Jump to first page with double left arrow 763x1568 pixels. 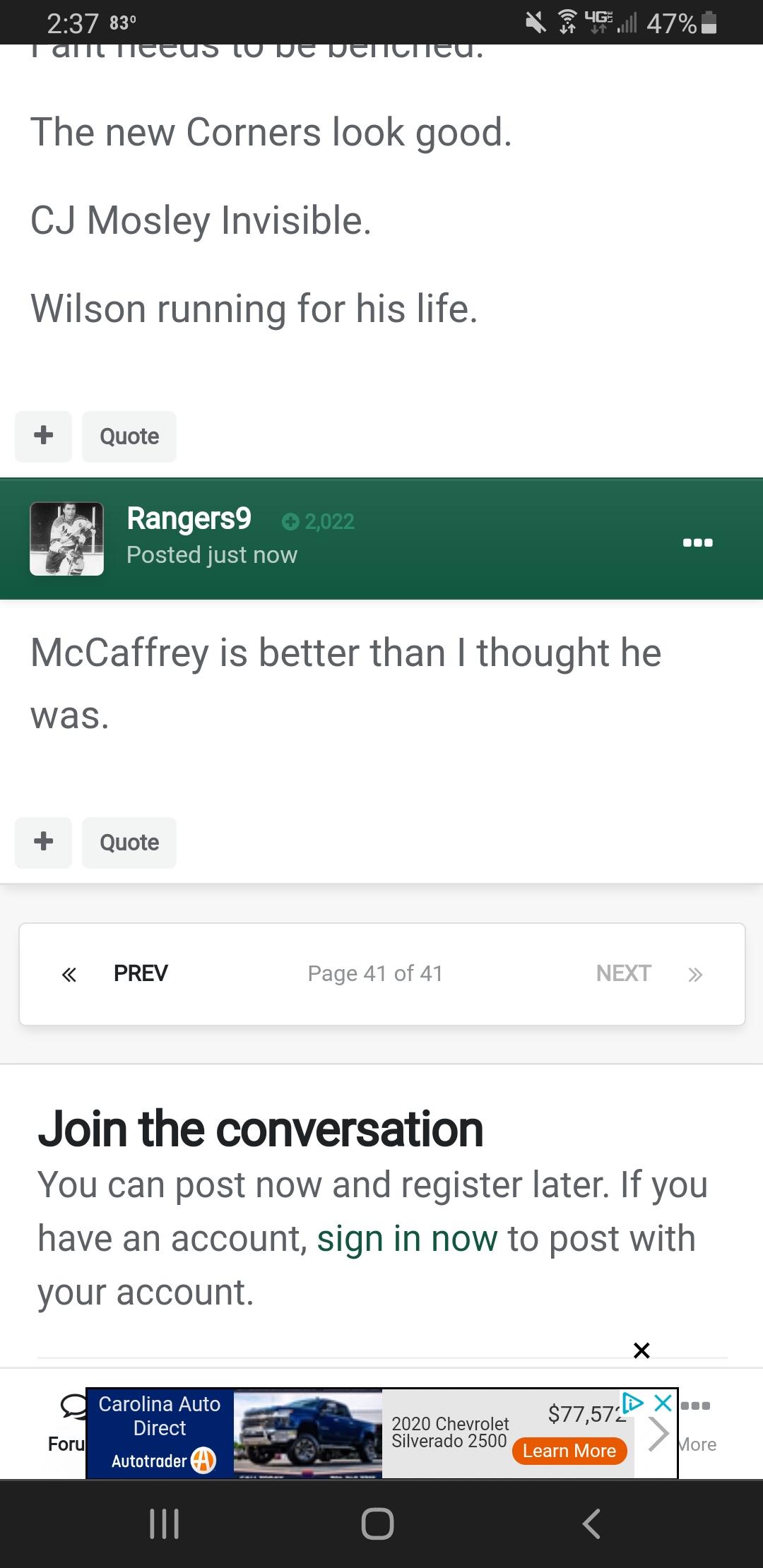[69, 975]
